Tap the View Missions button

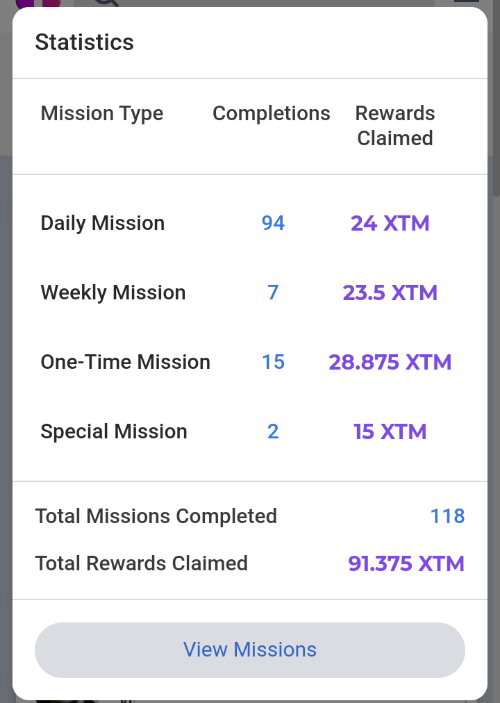250,650
